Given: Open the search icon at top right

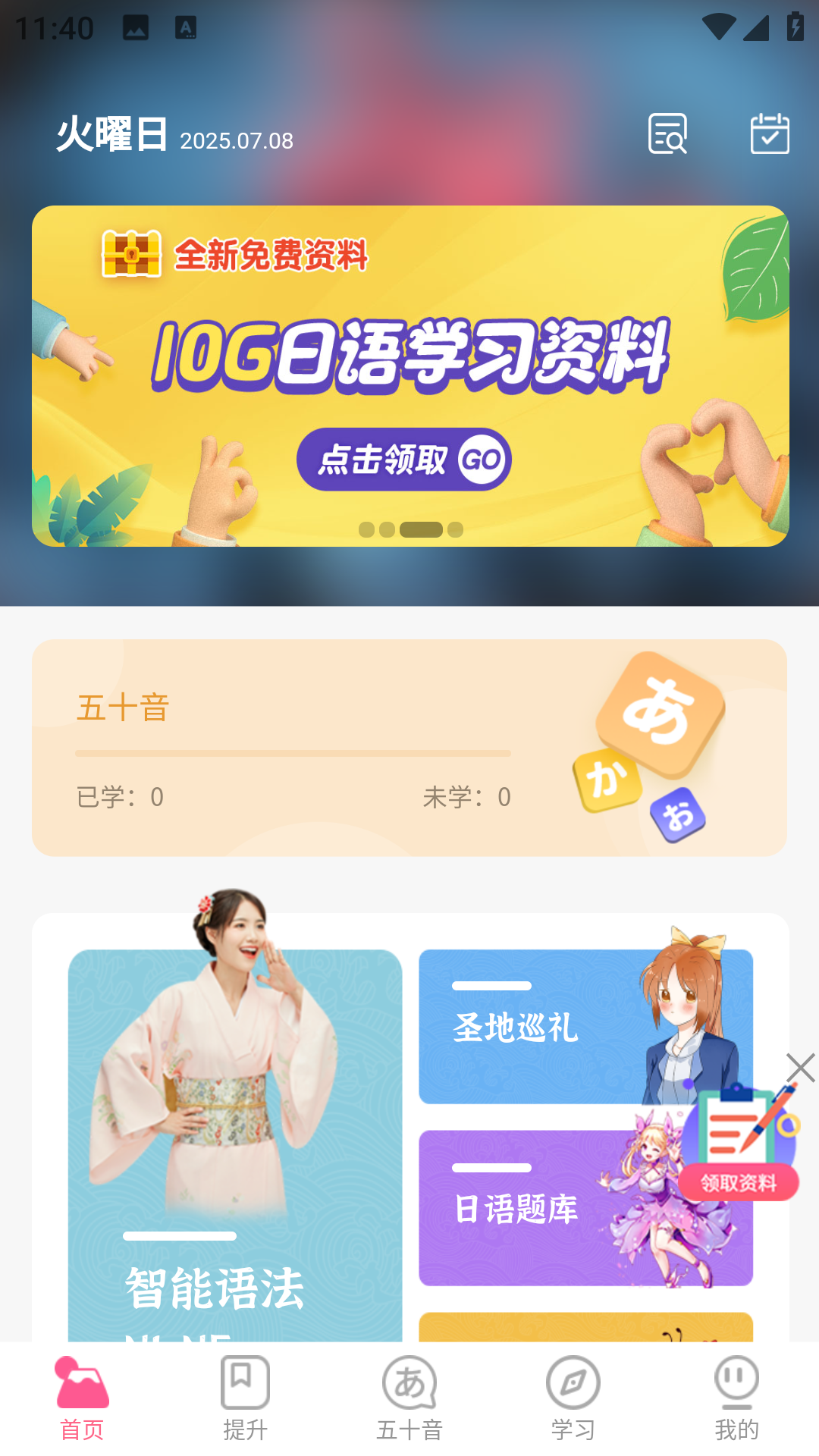Looking at the screenshot, I should click(667, 135).
